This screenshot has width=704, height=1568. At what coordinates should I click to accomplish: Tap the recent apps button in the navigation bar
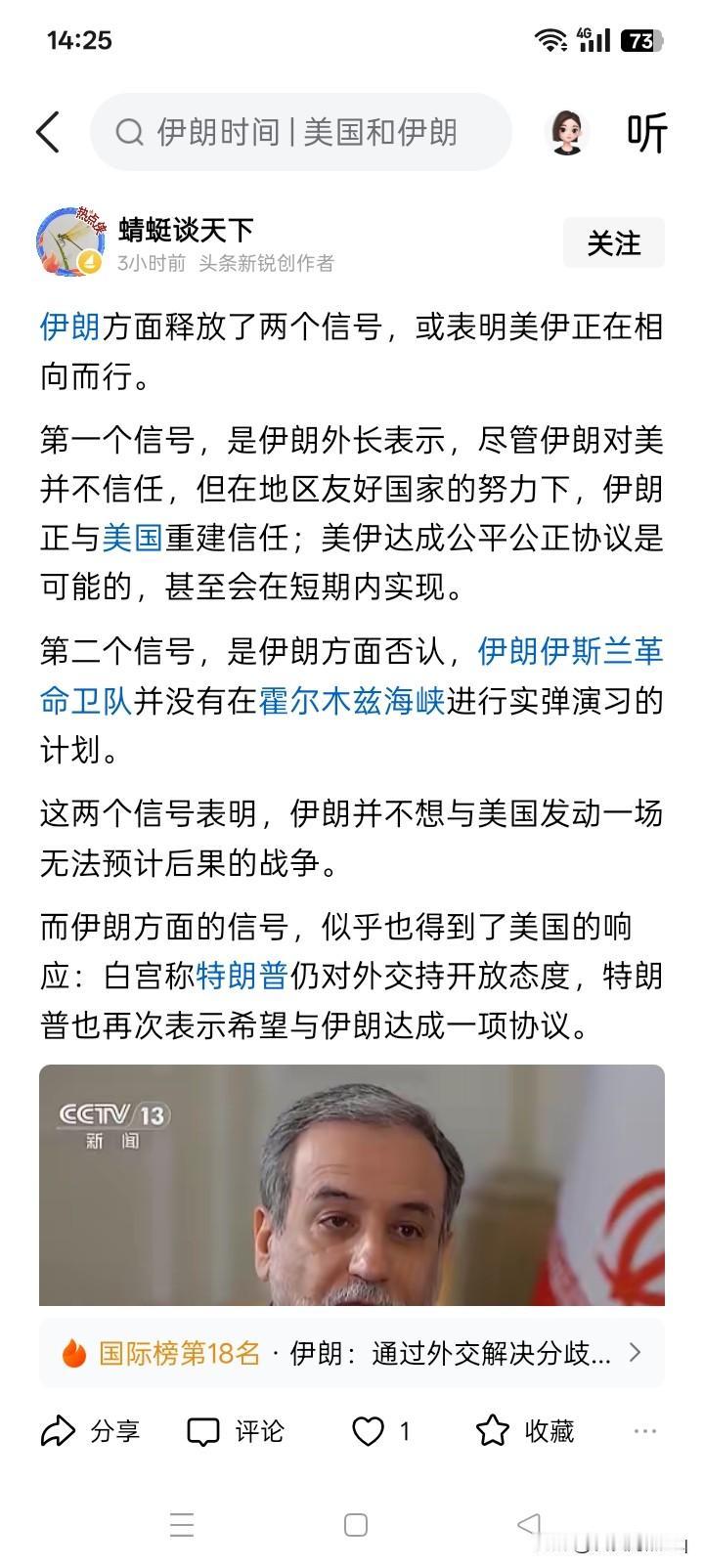coord(180,1526)
